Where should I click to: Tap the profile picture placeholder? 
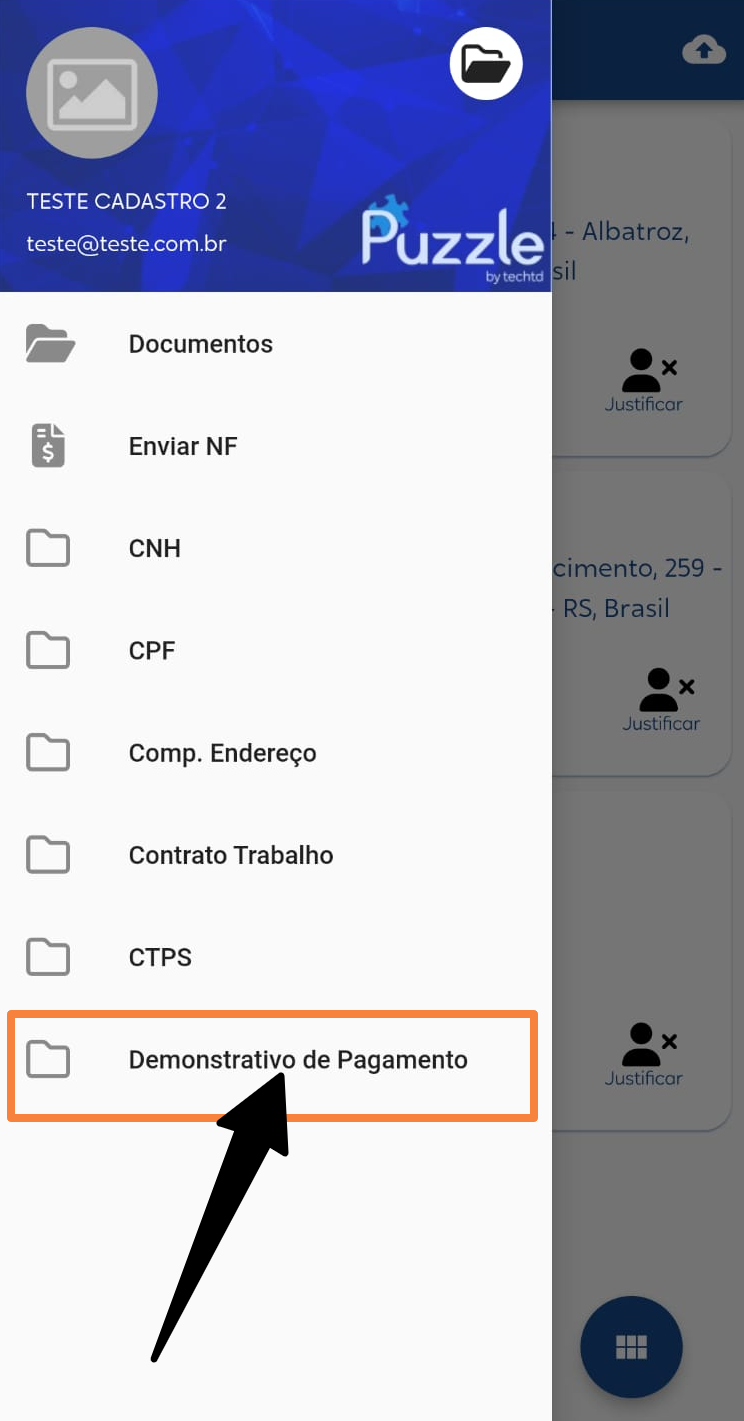tap(92, 92)
